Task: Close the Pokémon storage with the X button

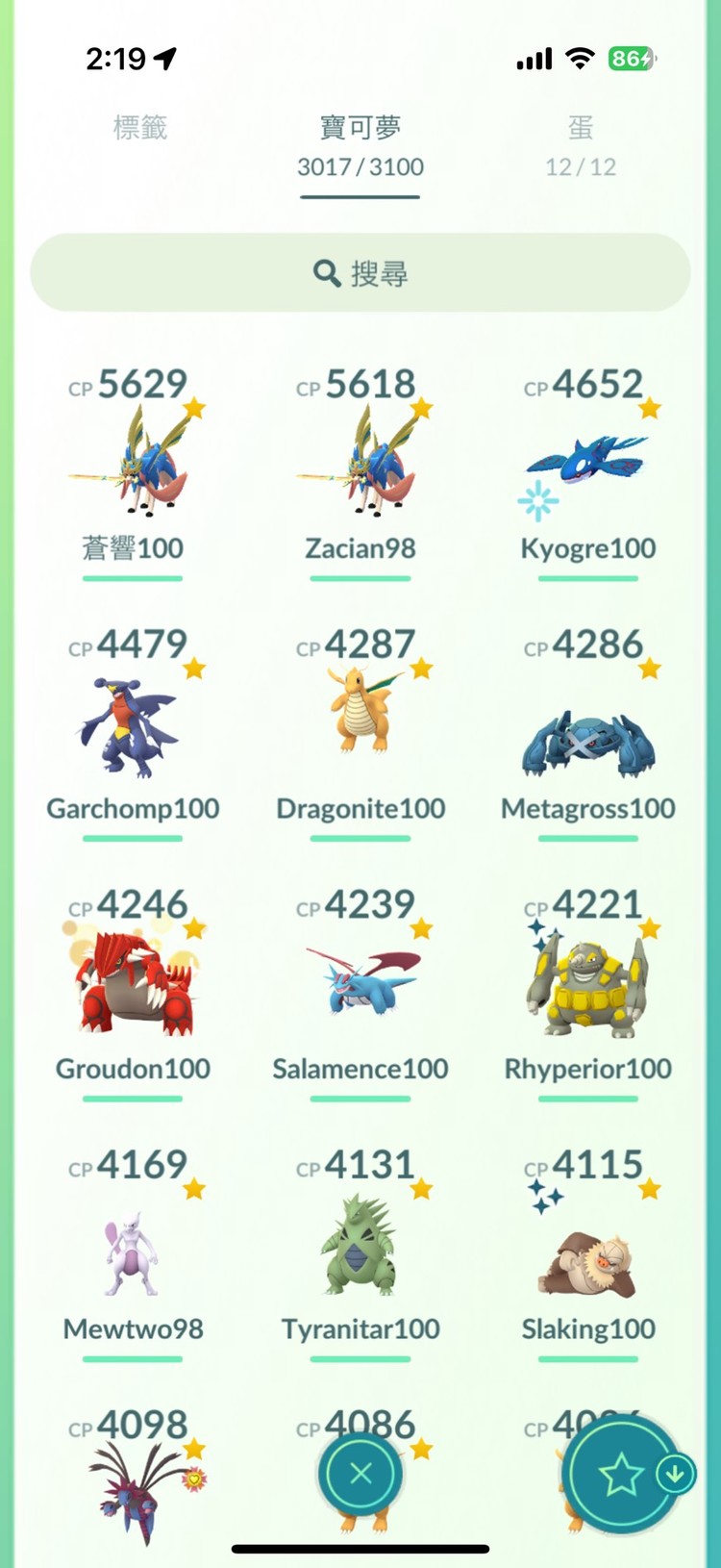Action: point(360,1474)
